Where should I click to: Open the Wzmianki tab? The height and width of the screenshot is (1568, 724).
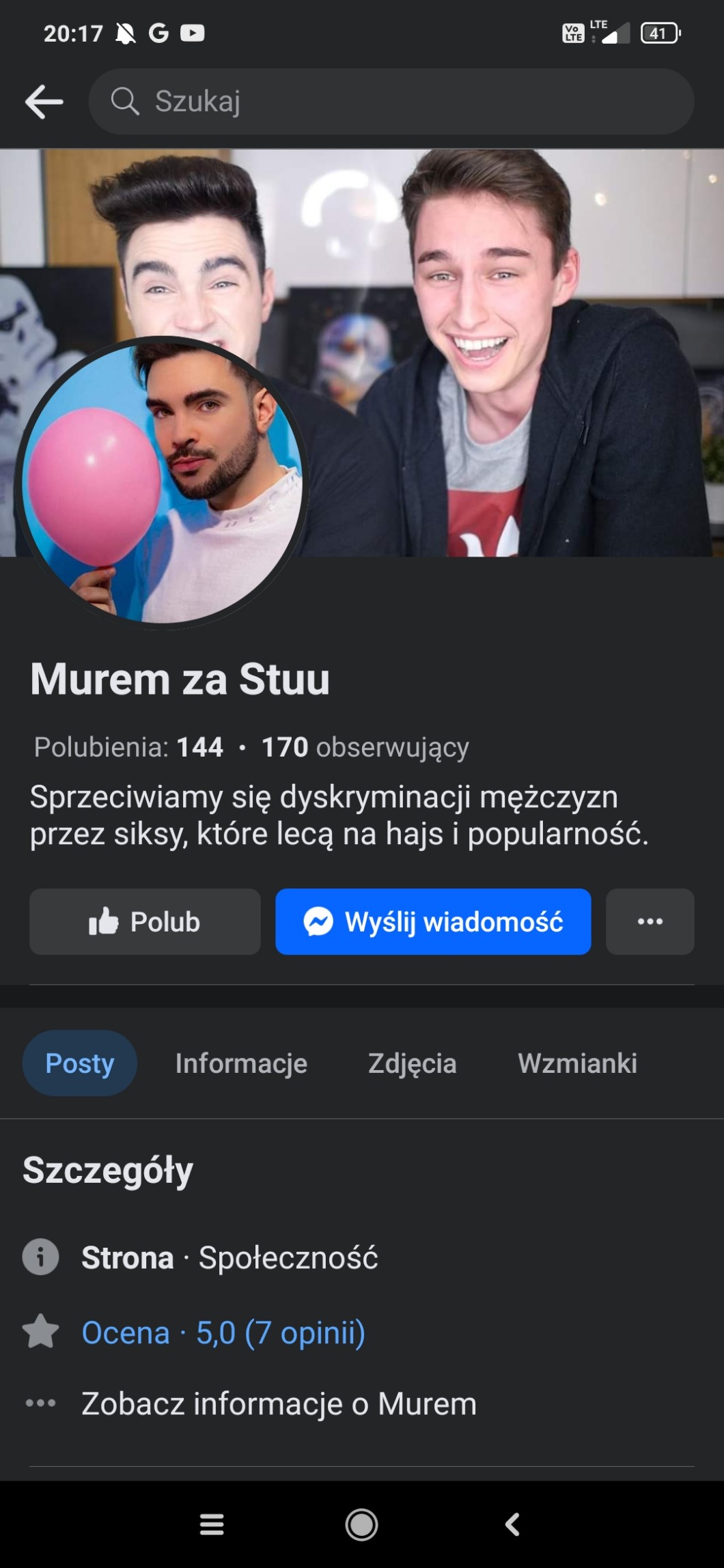point(577,1063)
